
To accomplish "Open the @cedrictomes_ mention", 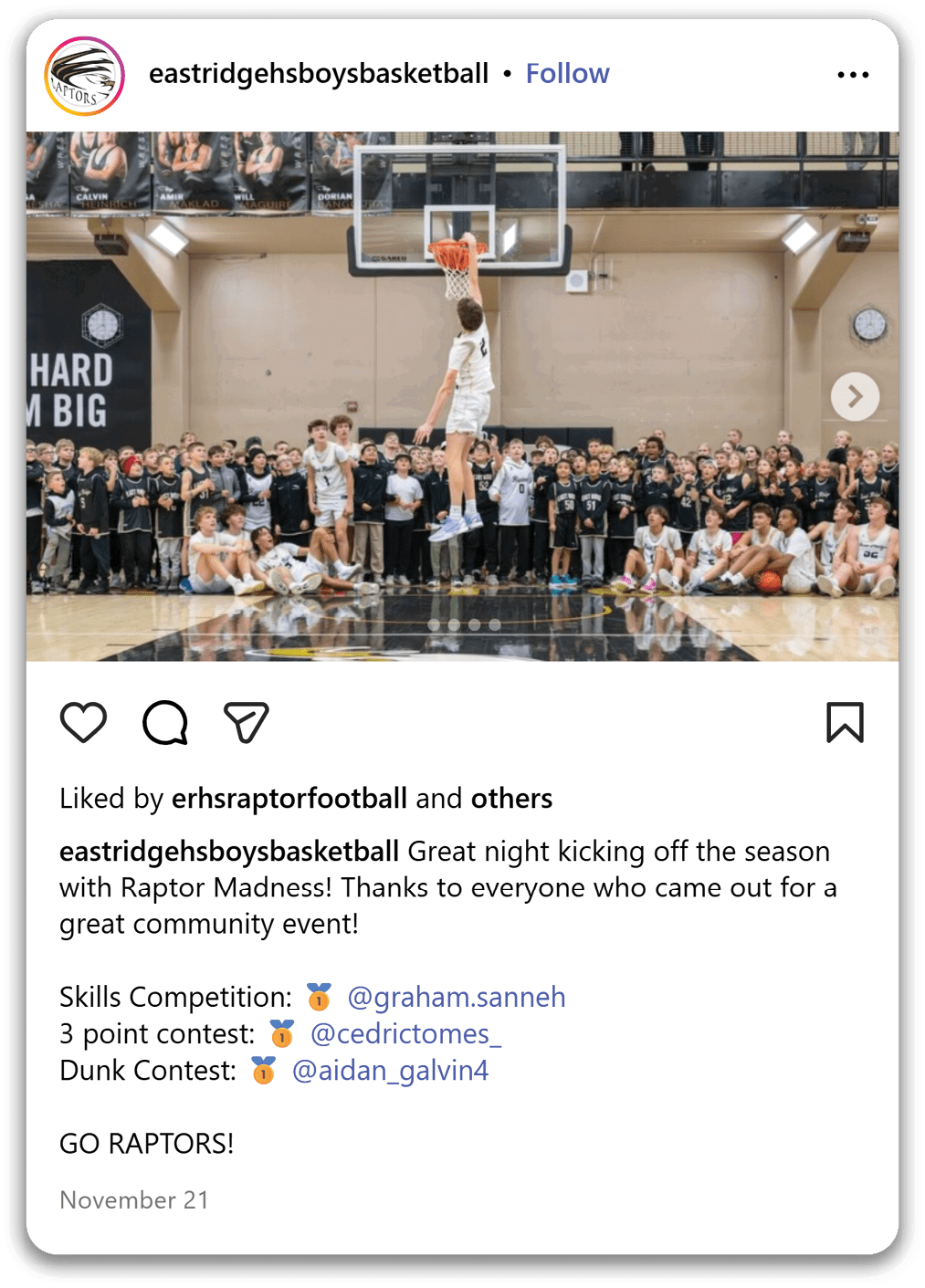I will click(x=405, y=1033).
